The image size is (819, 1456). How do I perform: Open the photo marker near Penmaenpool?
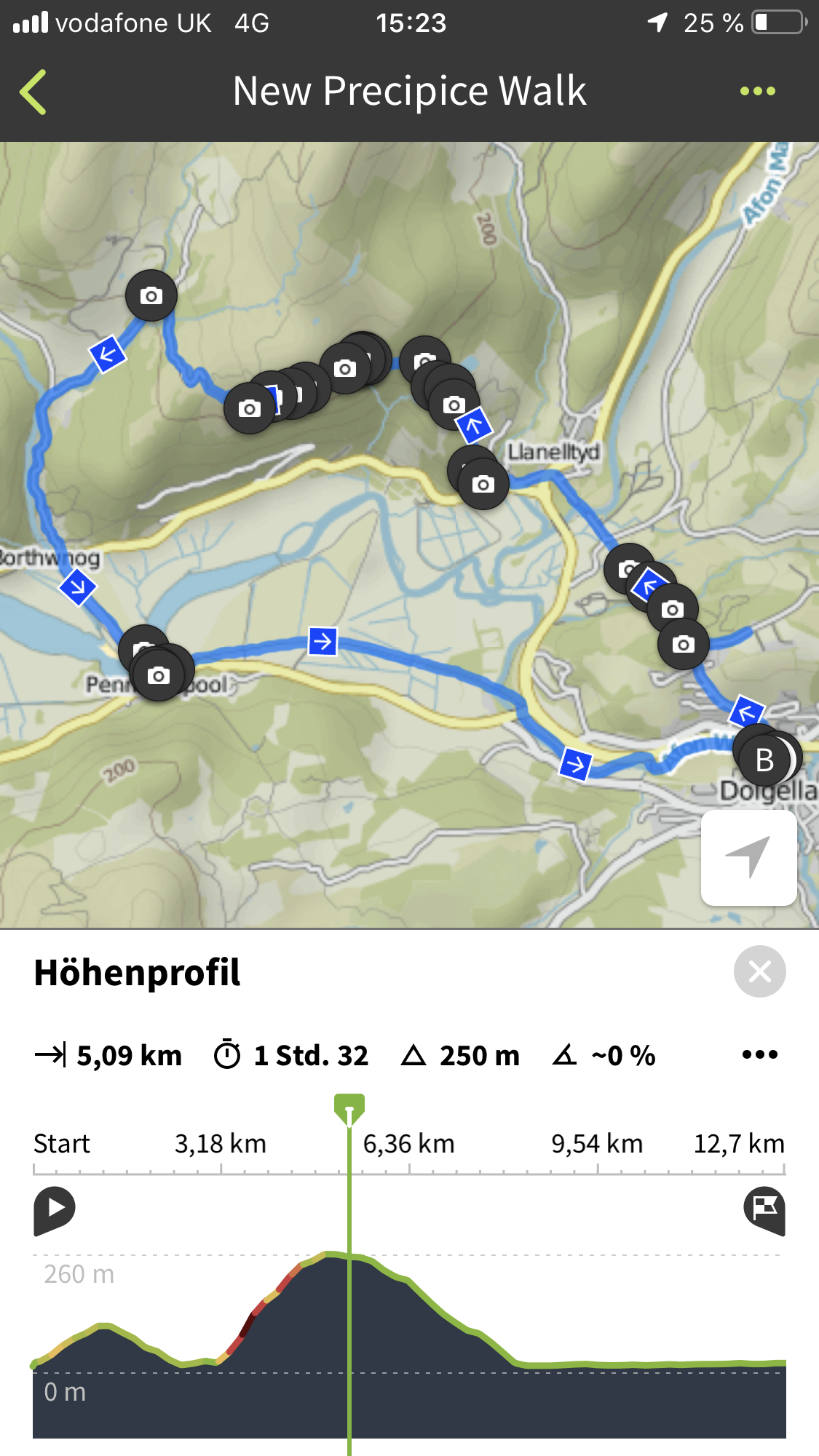[159, 675]
